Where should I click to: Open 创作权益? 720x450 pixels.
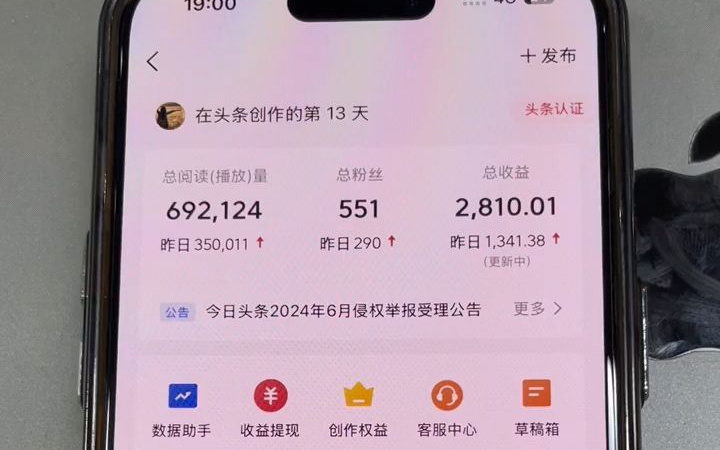tap(358, 408)
